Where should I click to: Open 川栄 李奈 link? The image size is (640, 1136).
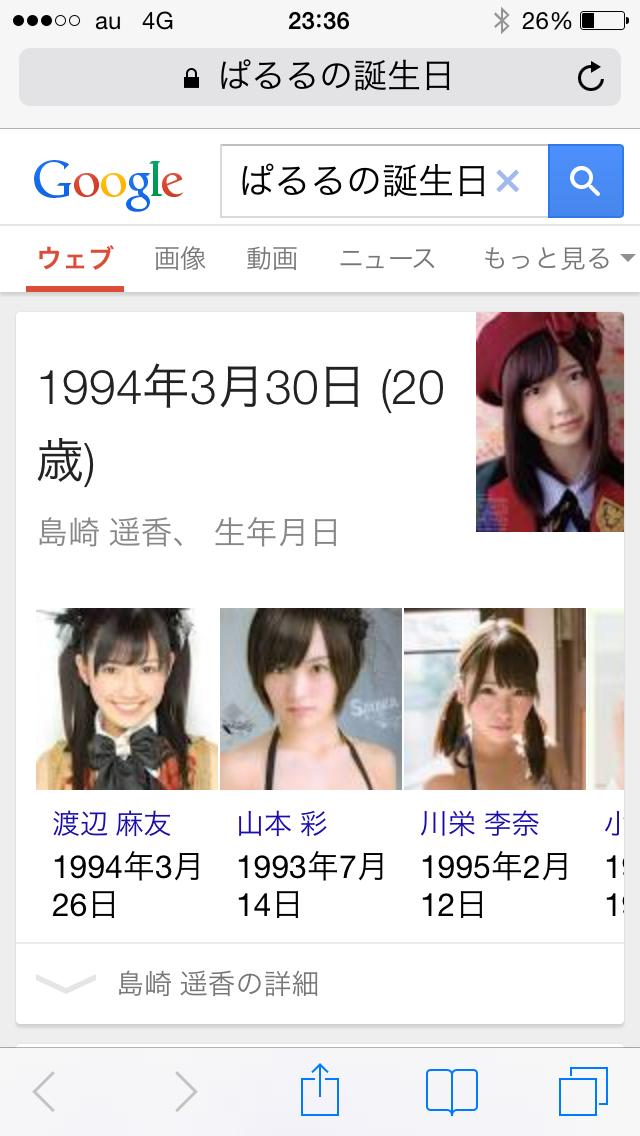(x=480, y=824)
